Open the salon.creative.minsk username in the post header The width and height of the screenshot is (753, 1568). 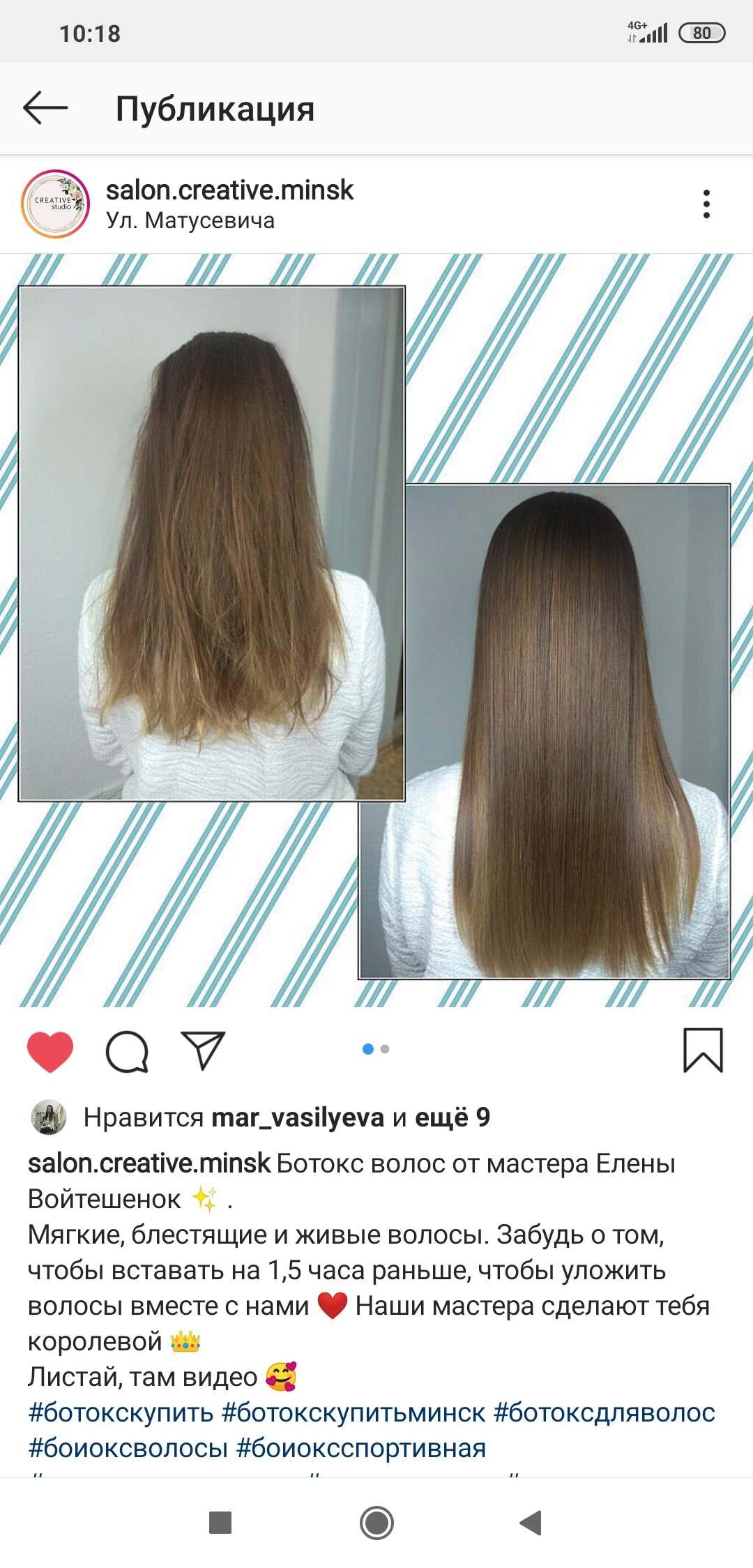coord(229,190)
